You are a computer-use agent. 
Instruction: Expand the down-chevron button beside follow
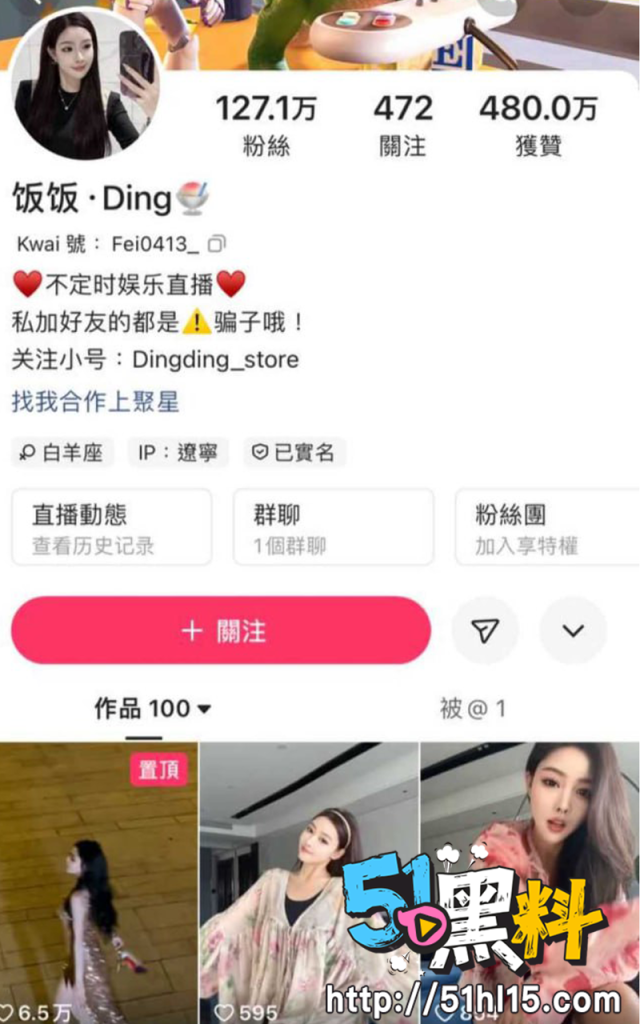(573, 631)
